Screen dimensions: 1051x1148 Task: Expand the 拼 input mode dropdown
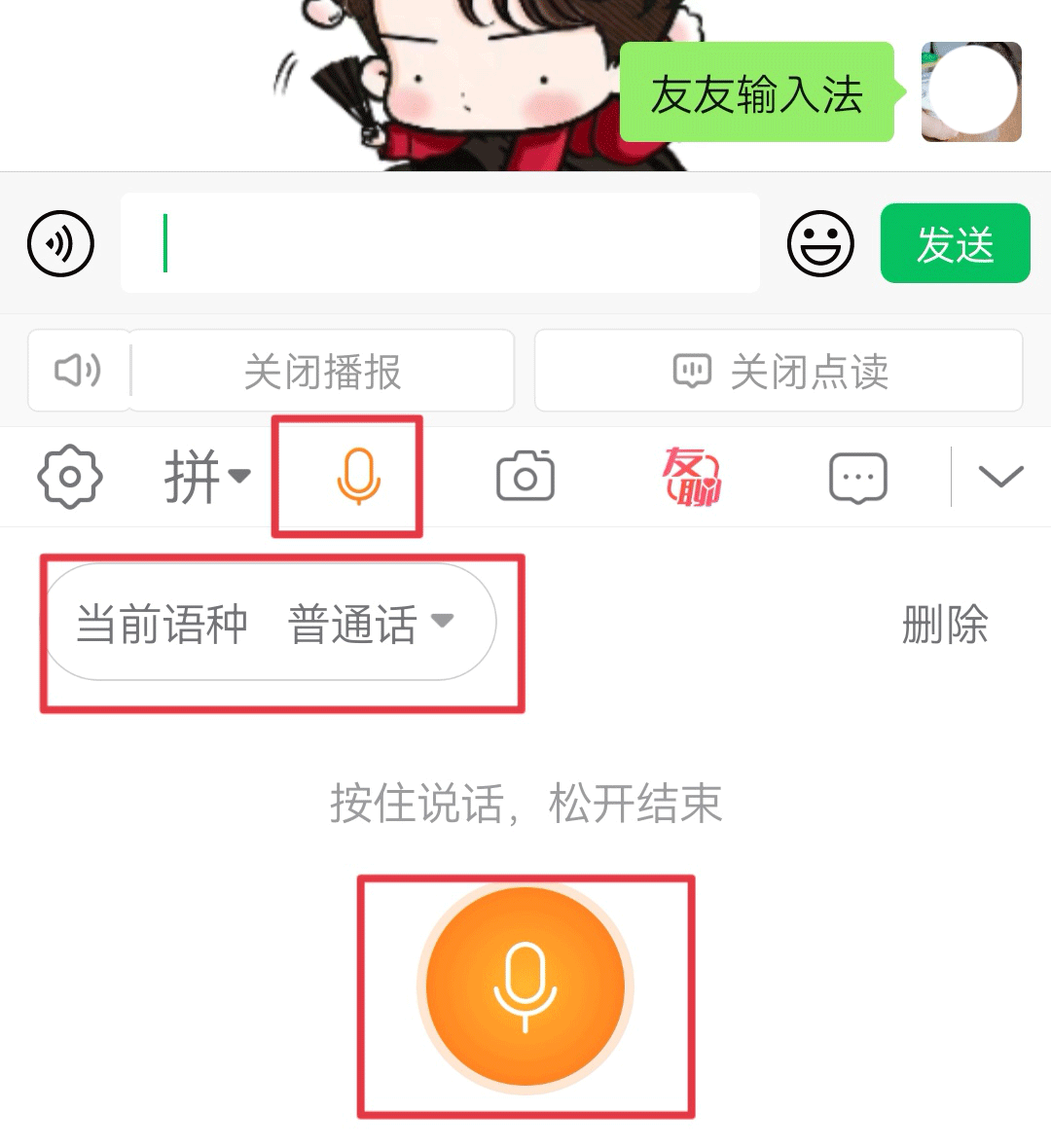(240, 475)
